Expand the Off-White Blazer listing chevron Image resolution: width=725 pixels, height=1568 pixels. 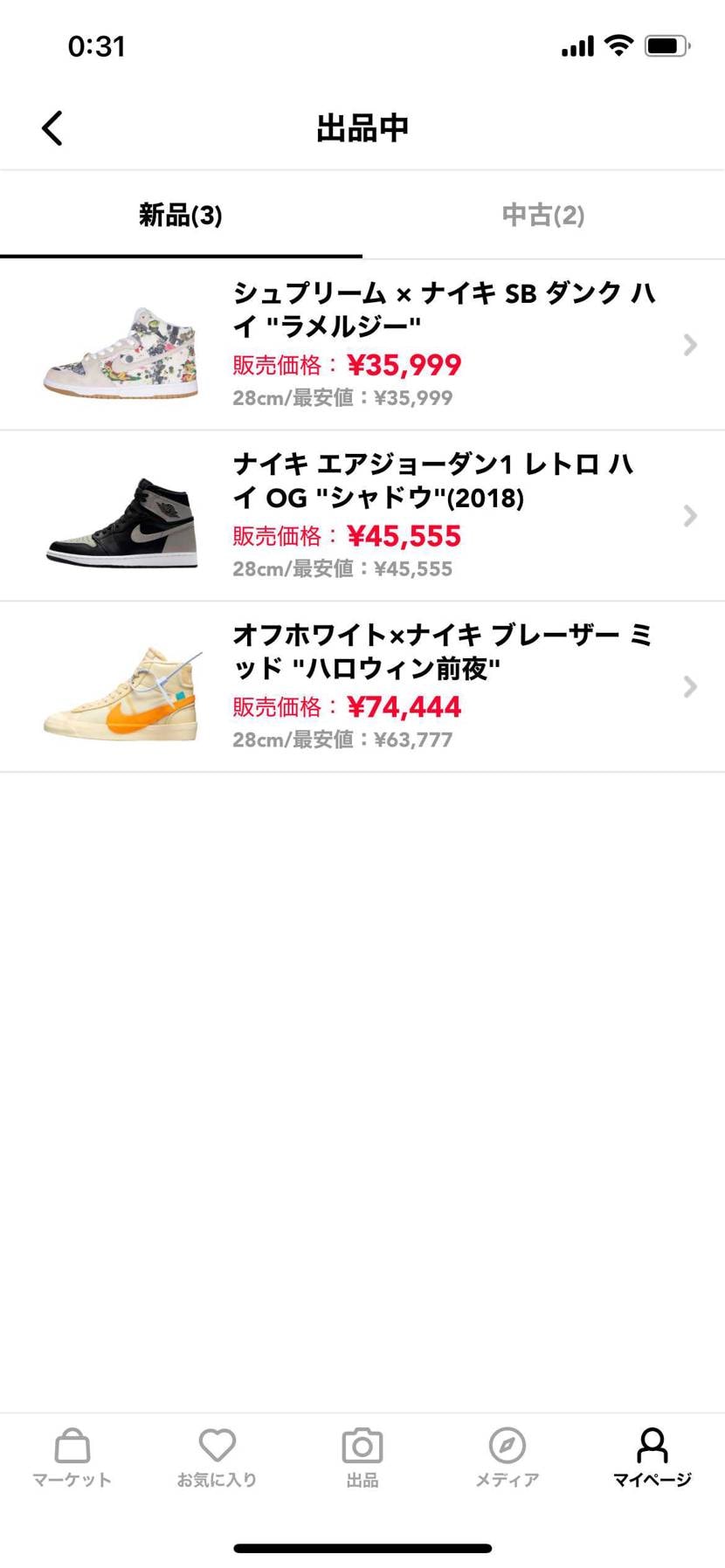(690, 687)
